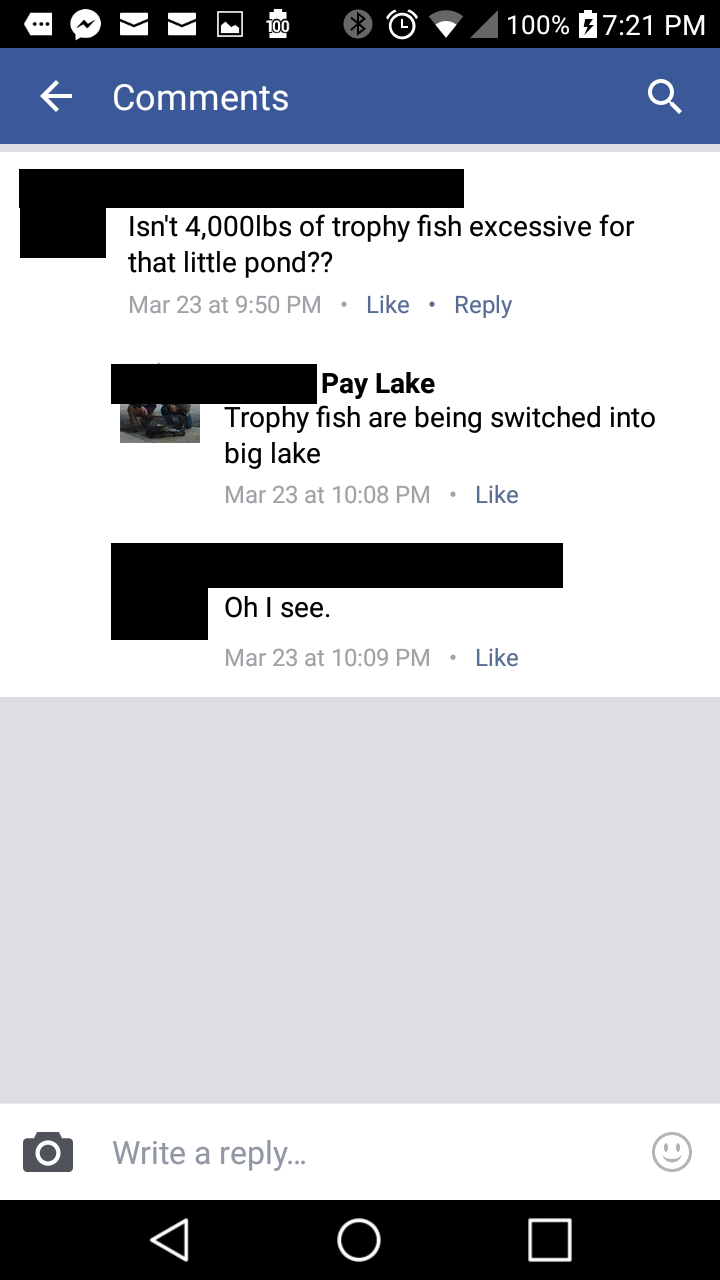The width and height of the screenshot is (720, 1280).
Task: Open Pay Lake's profile from its name
Action: 378,384
